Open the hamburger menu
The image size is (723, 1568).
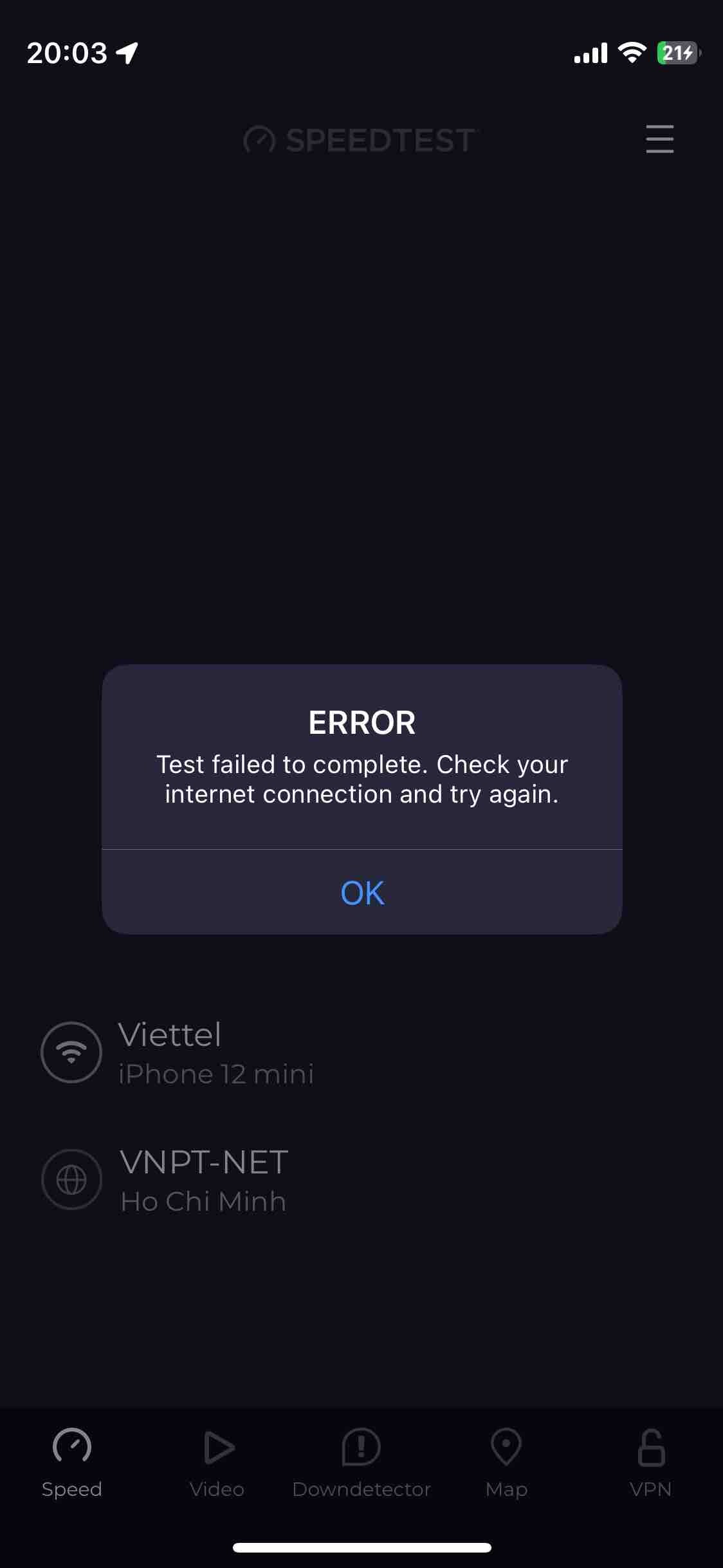coord(659,139)
